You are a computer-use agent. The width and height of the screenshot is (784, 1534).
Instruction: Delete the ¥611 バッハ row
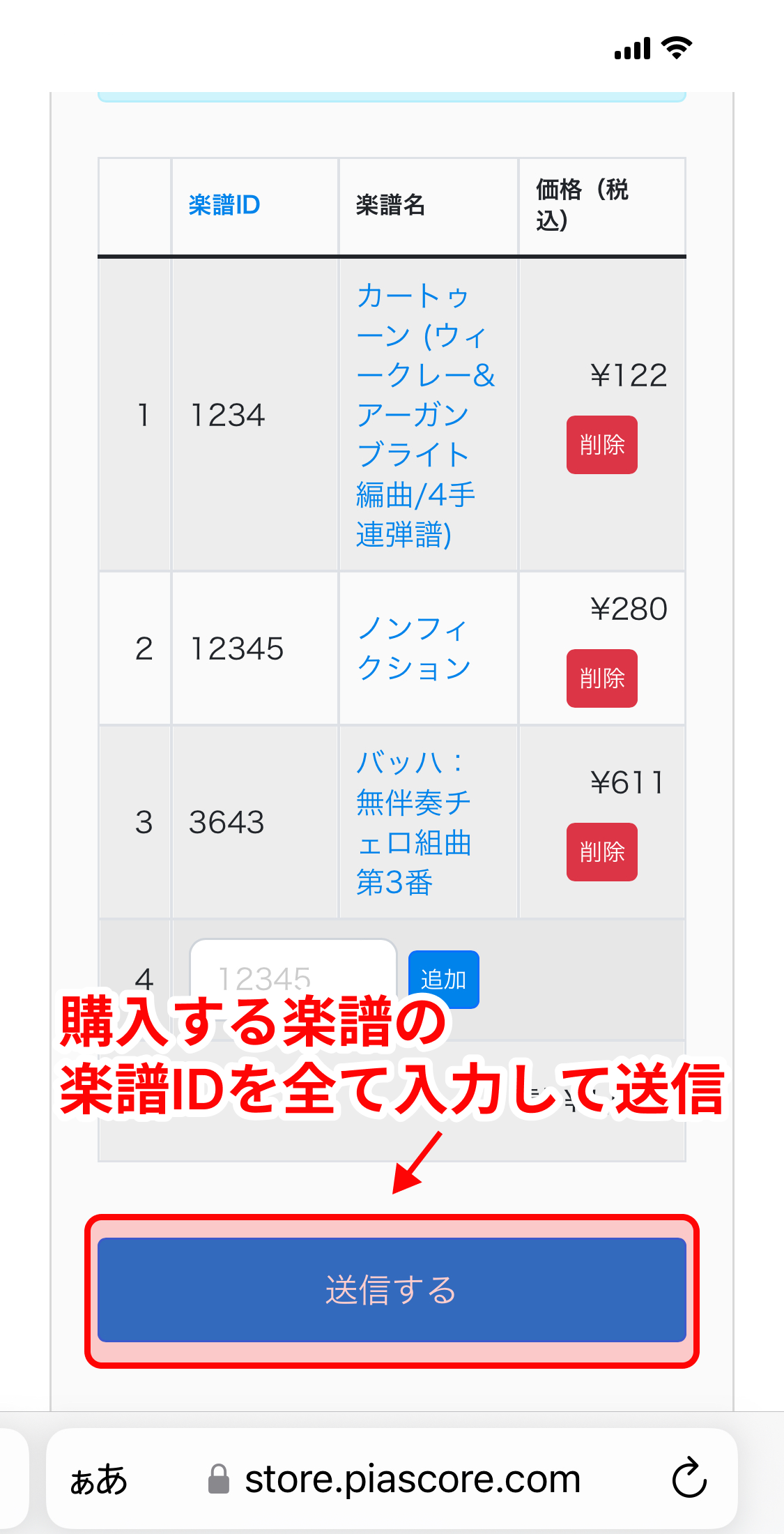pyautogui.click(x=601, y=852)
